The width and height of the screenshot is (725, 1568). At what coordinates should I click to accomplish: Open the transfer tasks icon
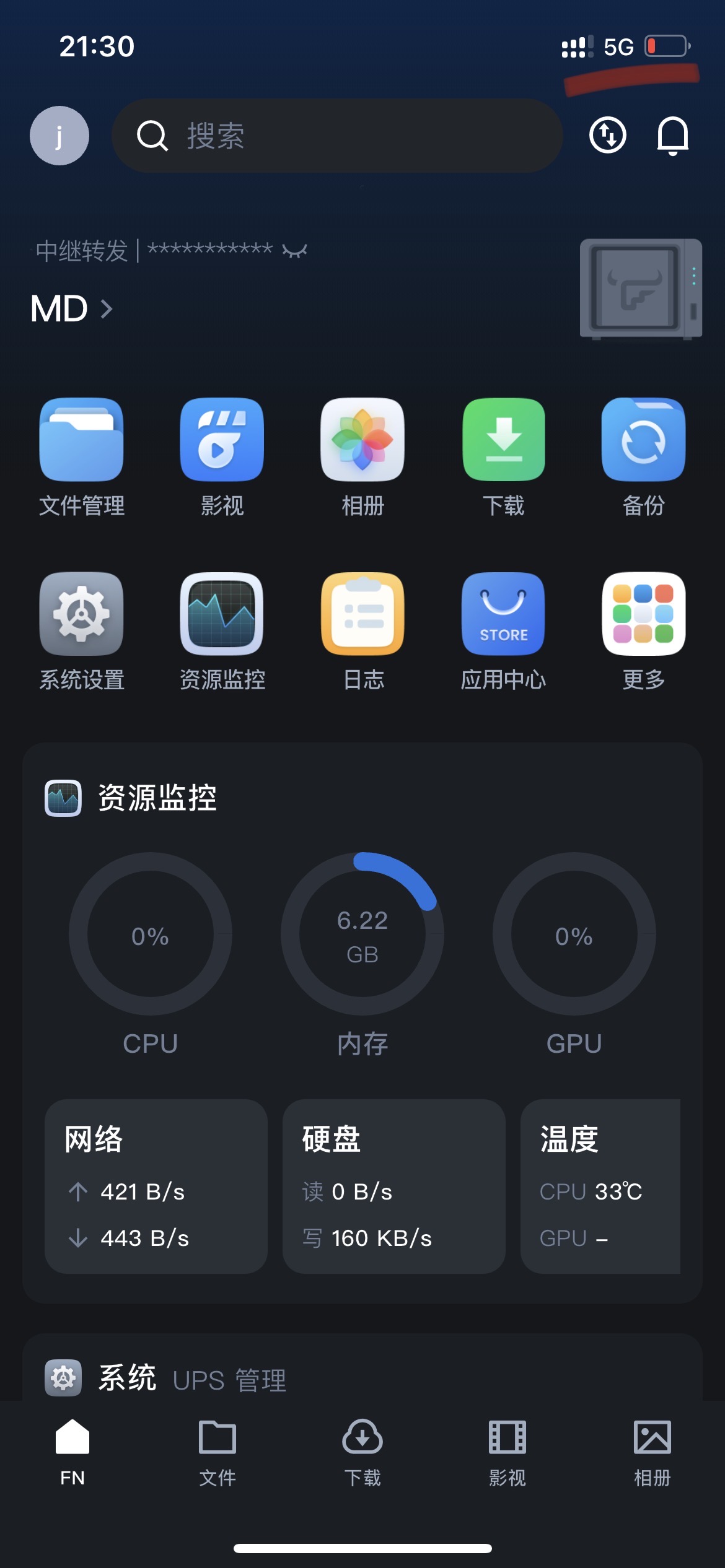(x=607, y=134)
